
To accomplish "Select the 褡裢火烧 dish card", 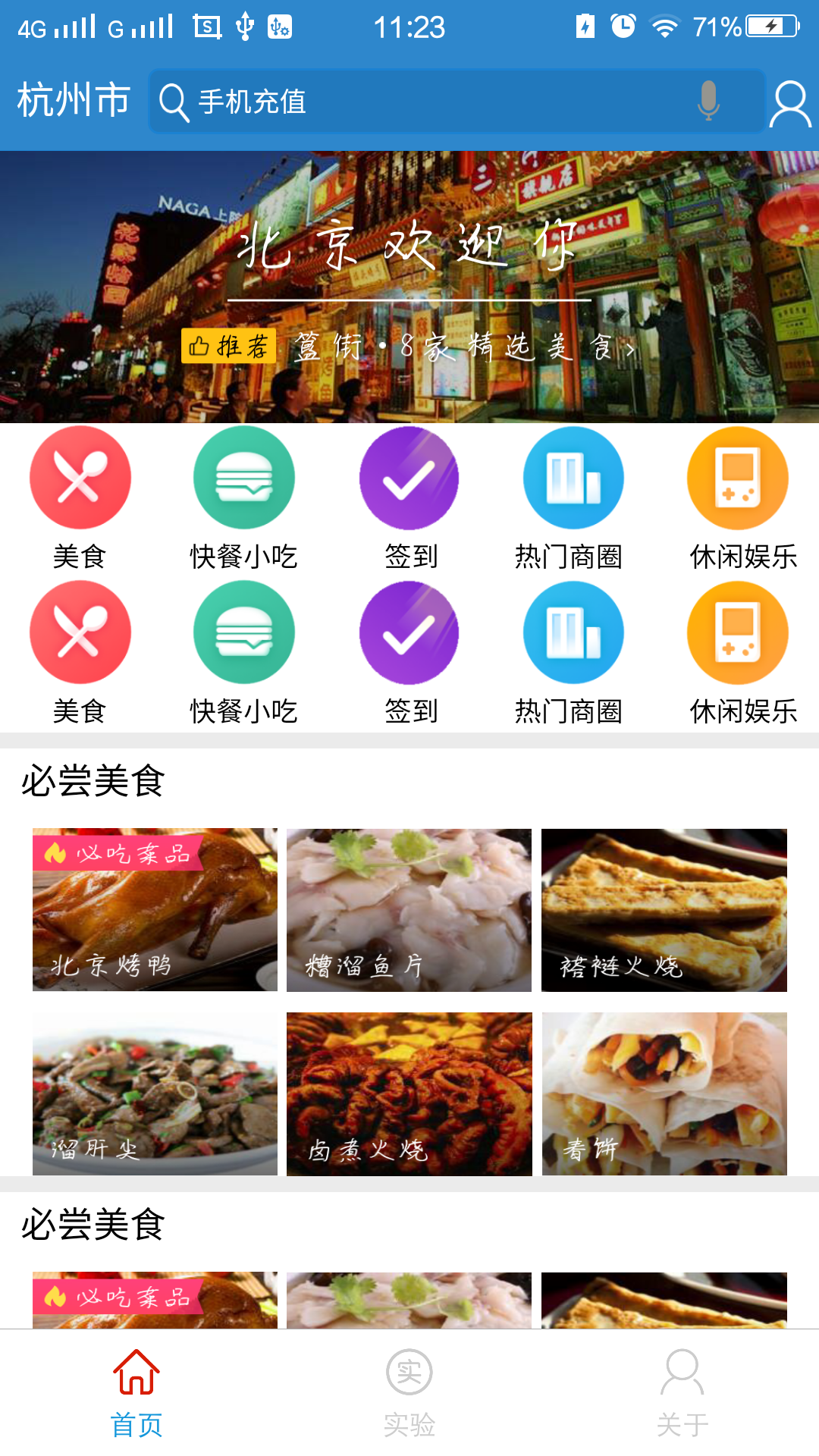I will click(x=664, y=909).
